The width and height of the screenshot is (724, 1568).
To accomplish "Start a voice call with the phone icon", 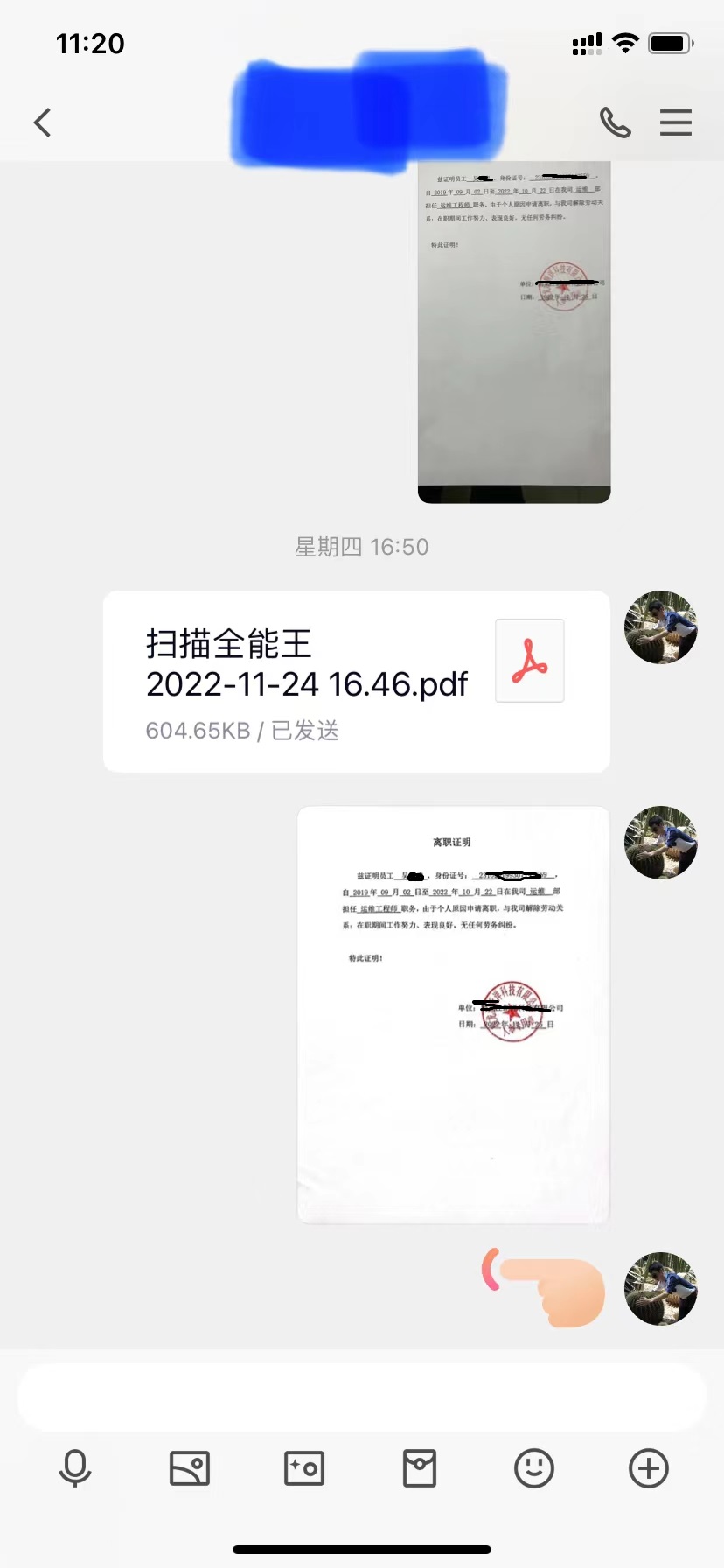I will tap(616, 122).
